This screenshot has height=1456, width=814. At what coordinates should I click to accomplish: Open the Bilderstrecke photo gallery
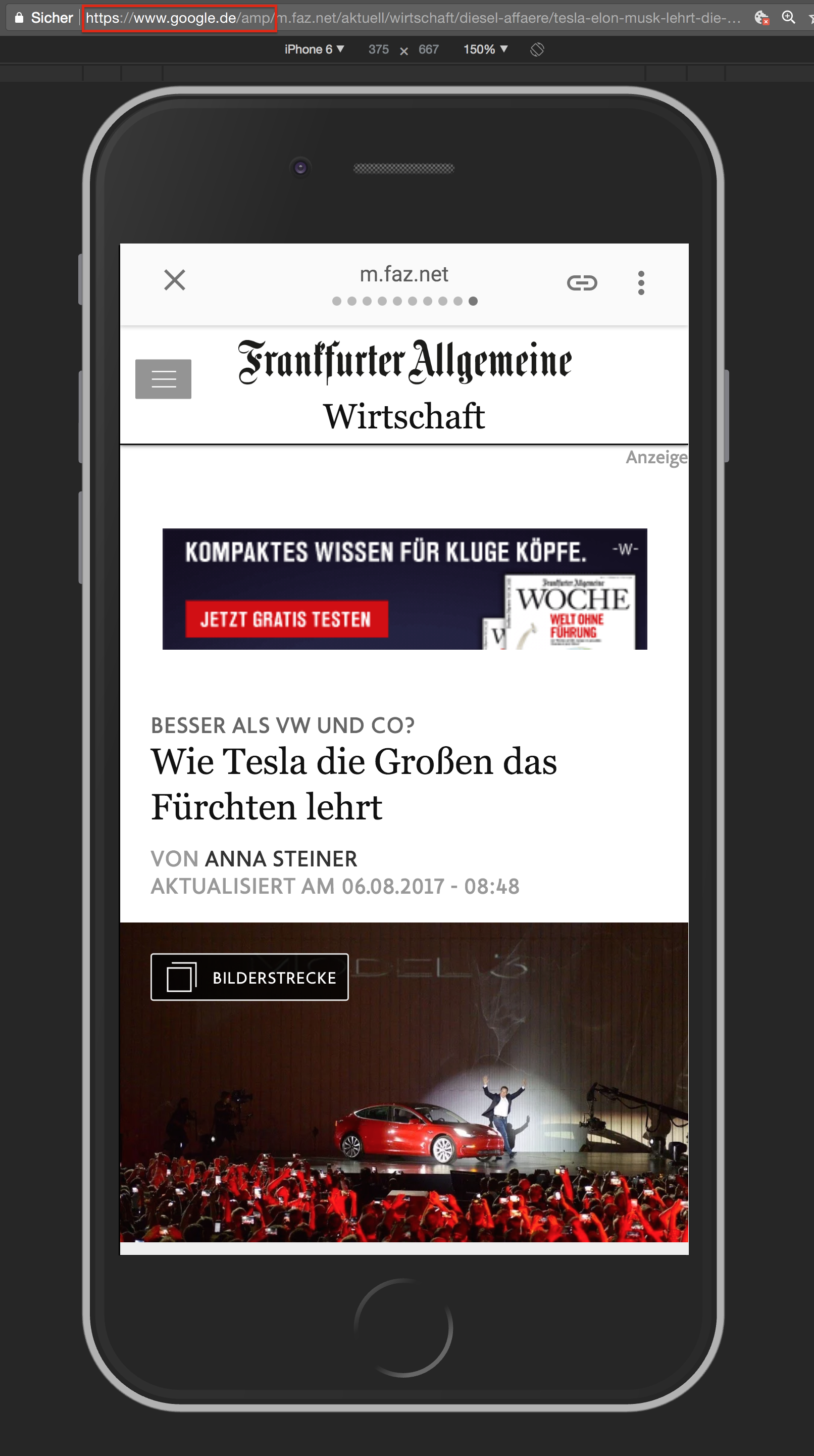click(x=249, y=977)
